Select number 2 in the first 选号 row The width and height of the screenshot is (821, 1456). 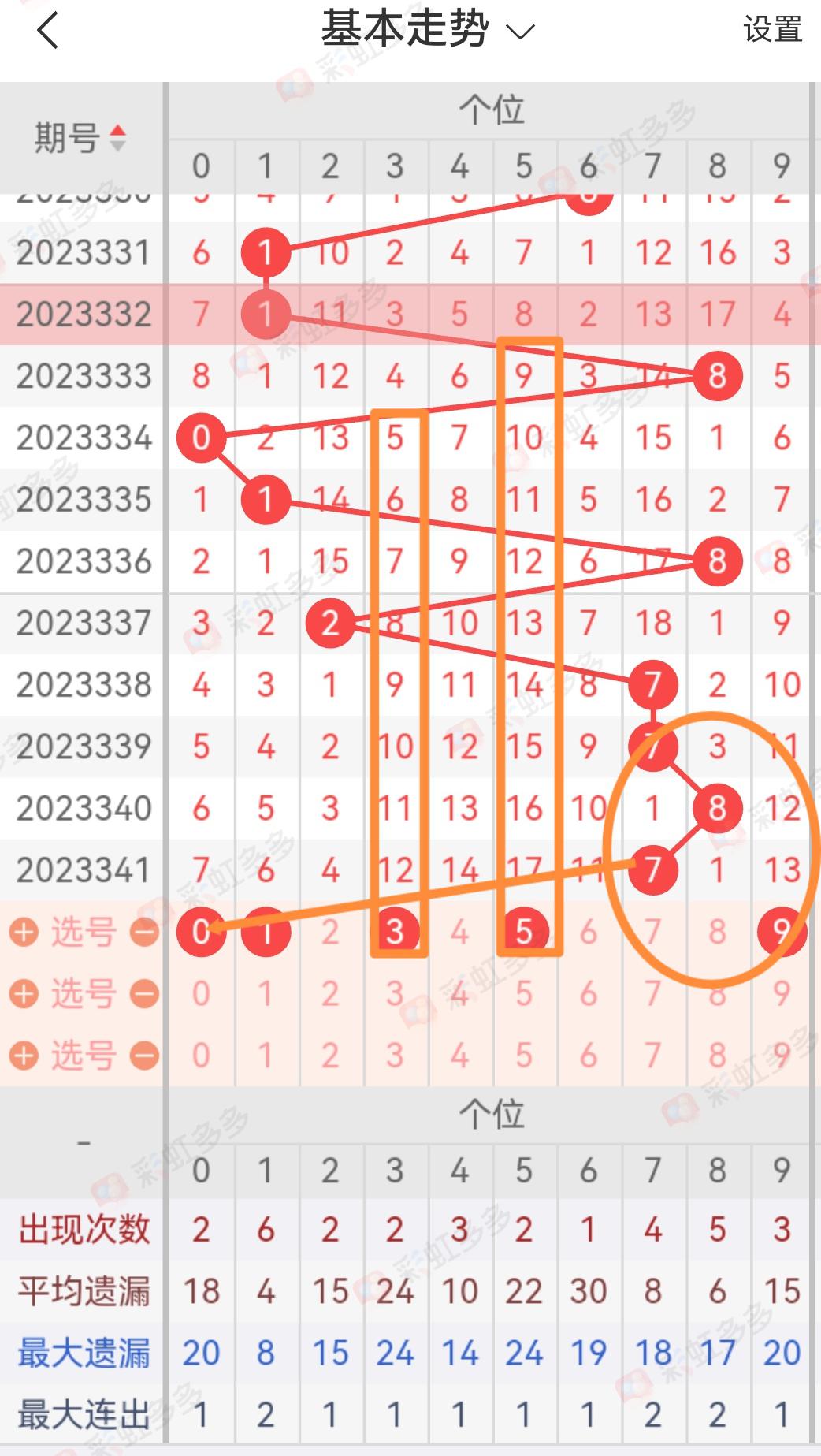point(330,932)
